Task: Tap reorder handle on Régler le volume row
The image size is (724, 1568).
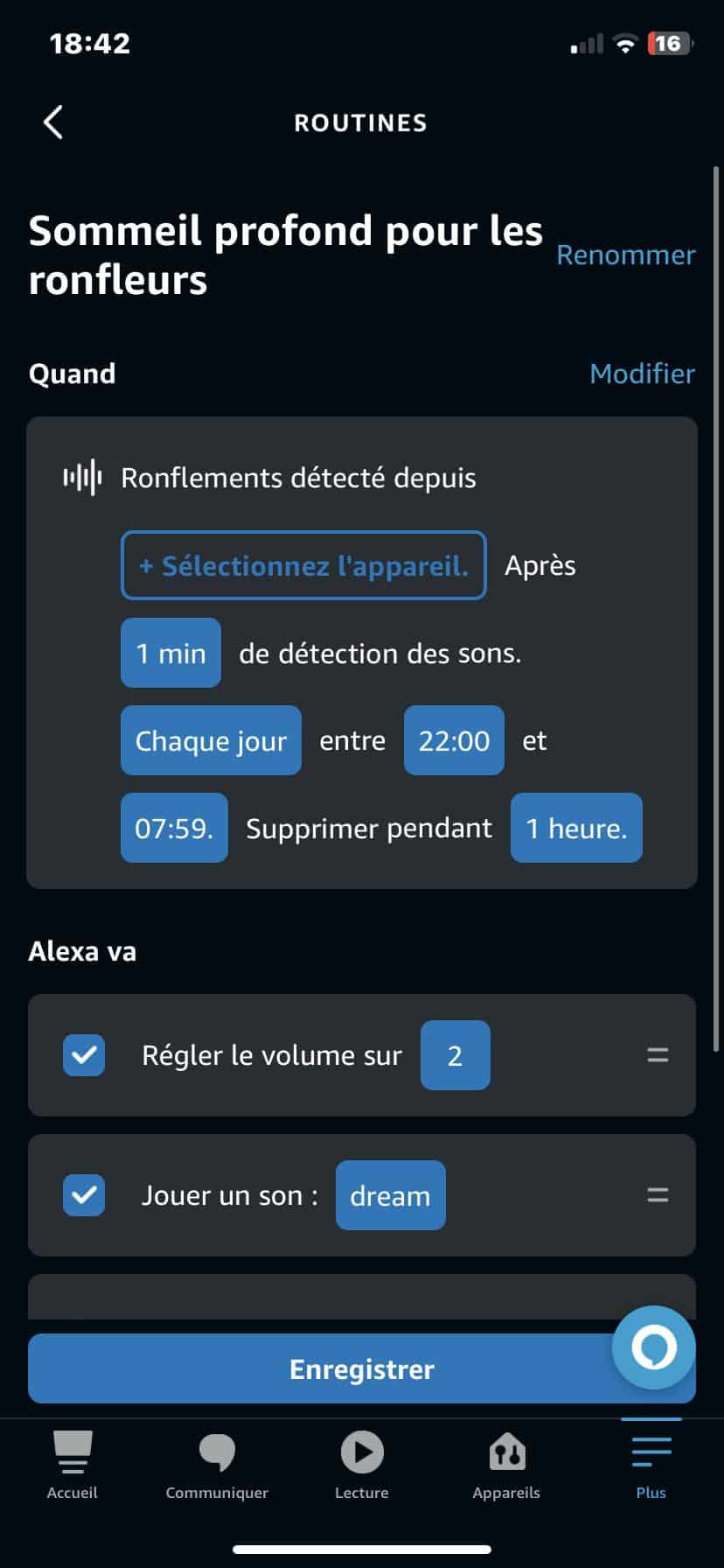Action: coord(658,1055)
